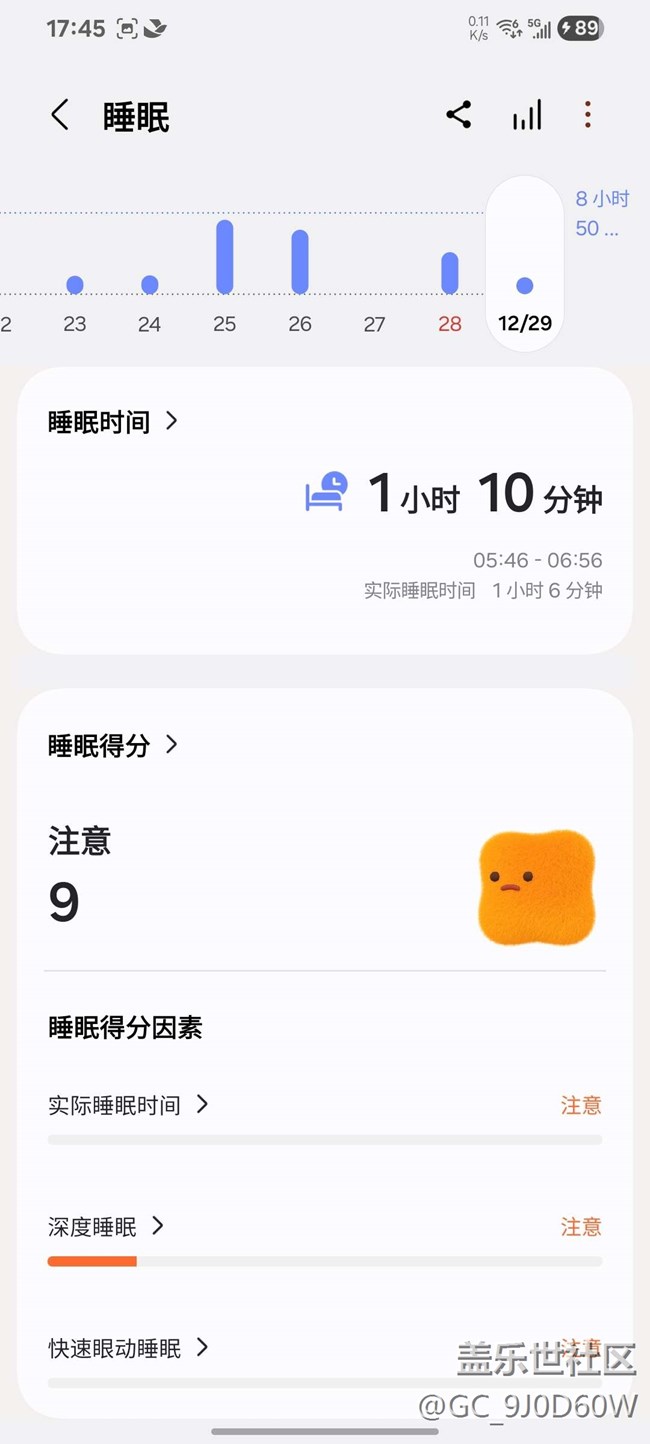Share the sleep record
Image resolution: width=650 pixels, height=1444 pixels.
pyautogui.click(x=459, y=115)
